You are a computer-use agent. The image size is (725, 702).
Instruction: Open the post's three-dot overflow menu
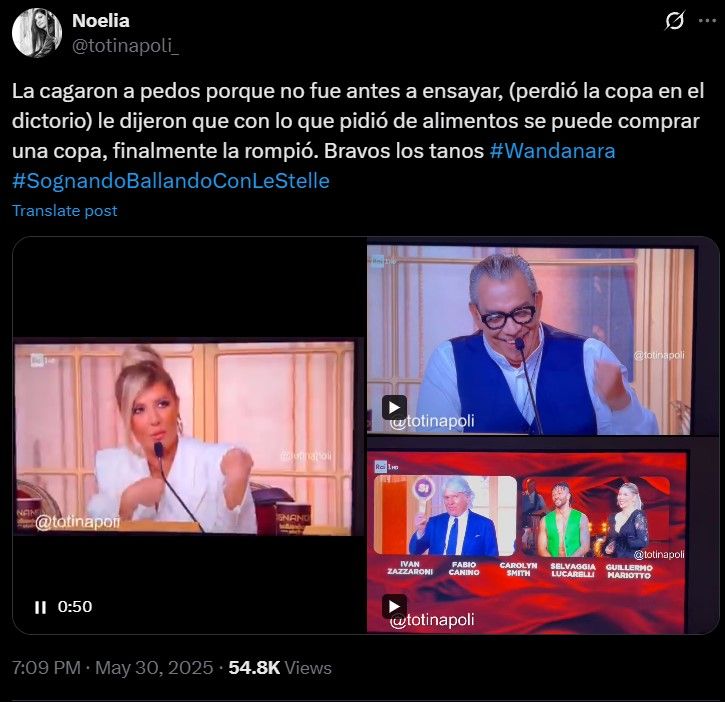[706, 21]
